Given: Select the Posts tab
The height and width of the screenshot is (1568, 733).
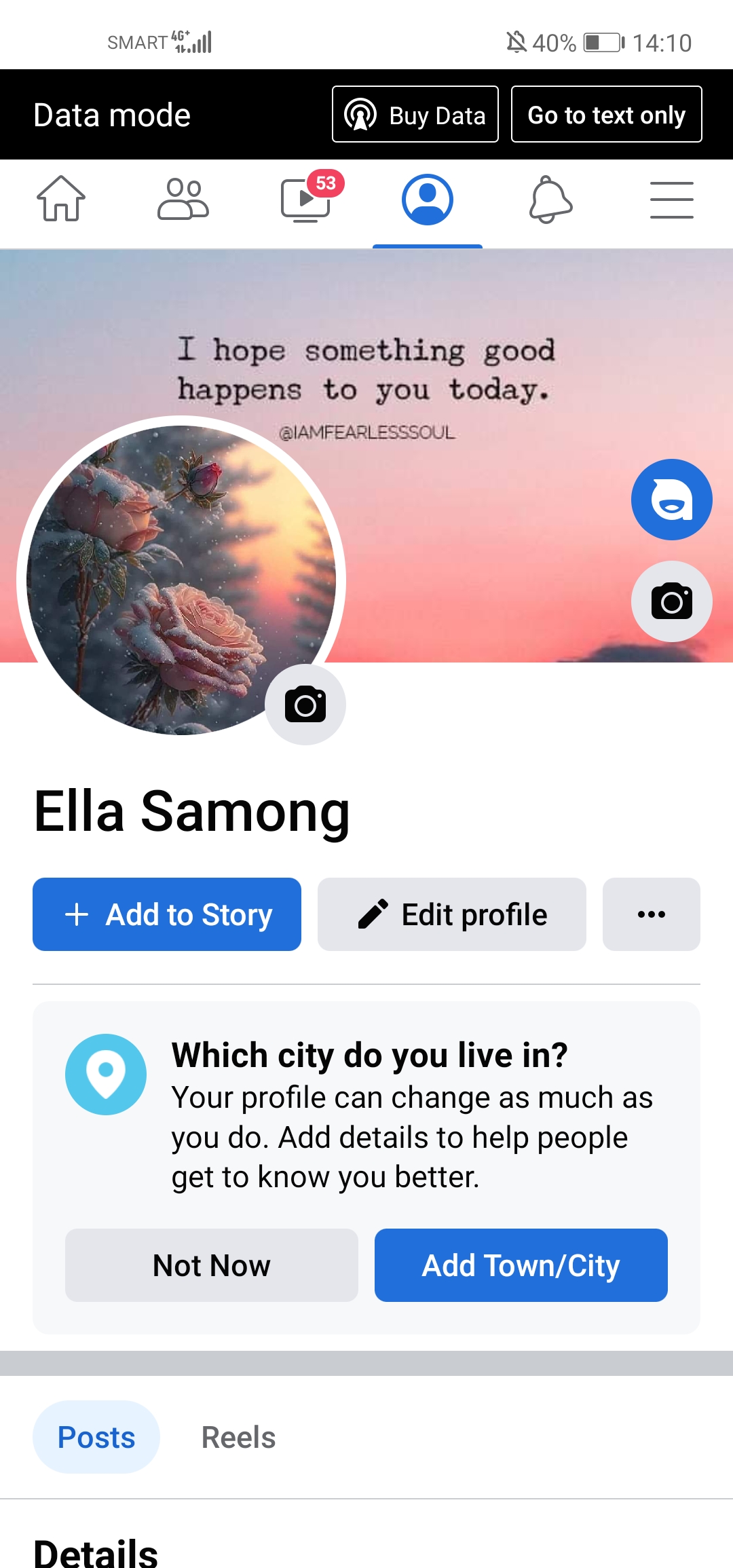Looking at the screenshot, I should [96, 1437].
